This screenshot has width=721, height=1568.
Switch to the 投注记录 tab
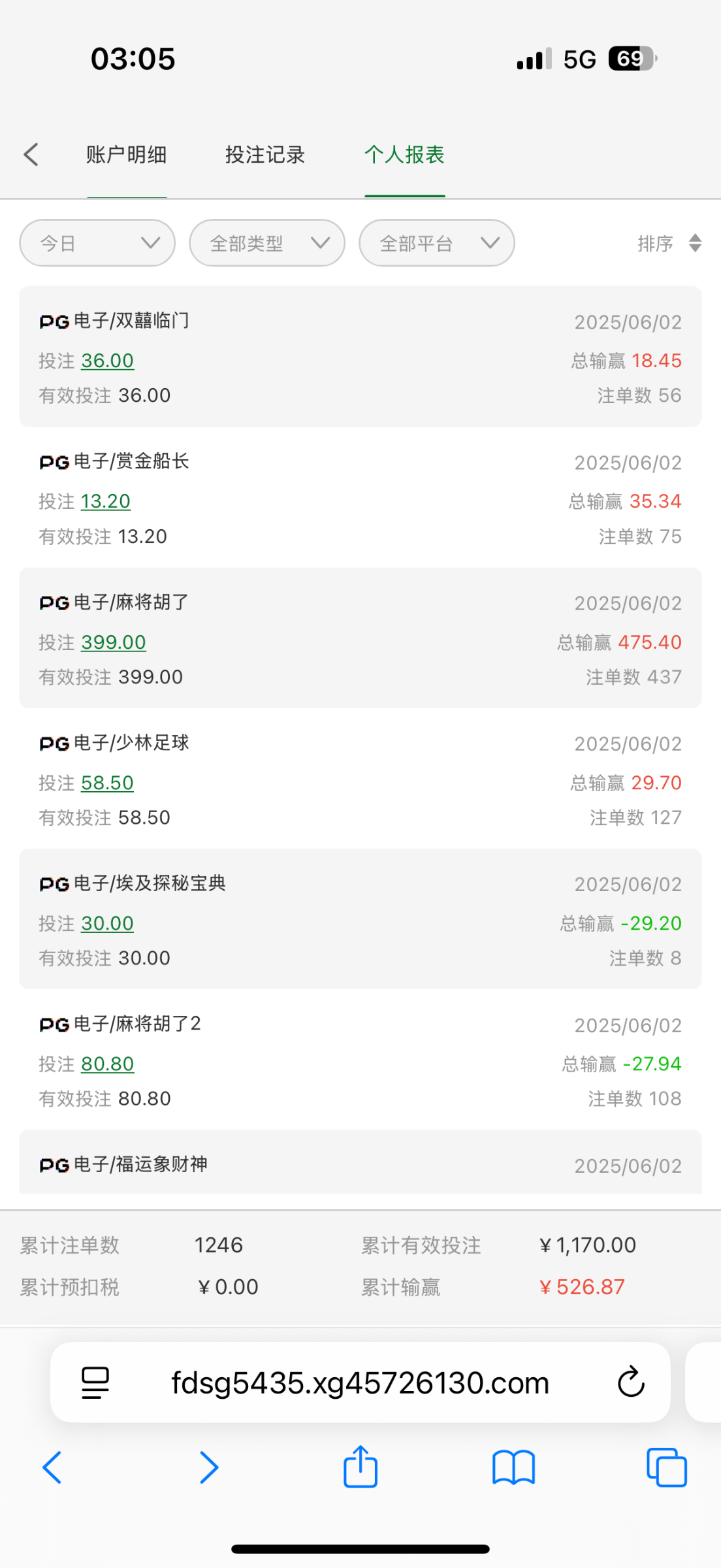point(265,155)
